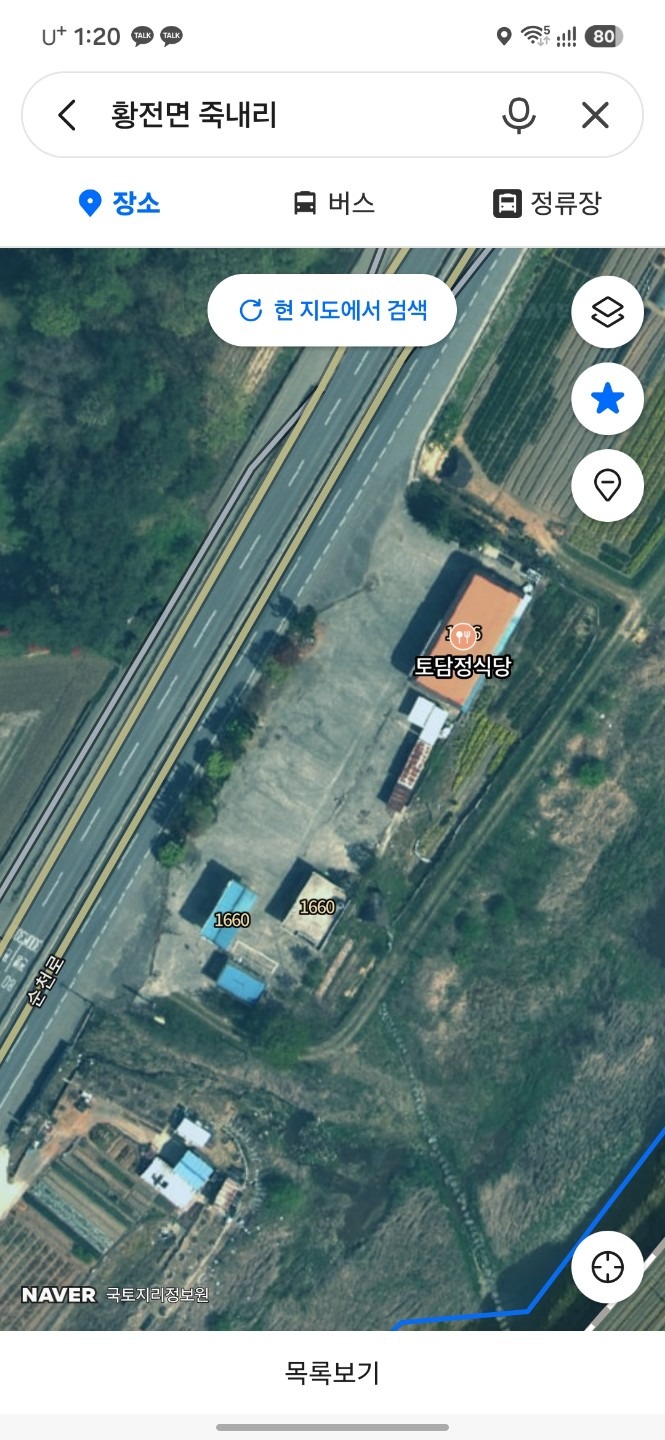Switch to the 버스 tab

pos(334,204)
